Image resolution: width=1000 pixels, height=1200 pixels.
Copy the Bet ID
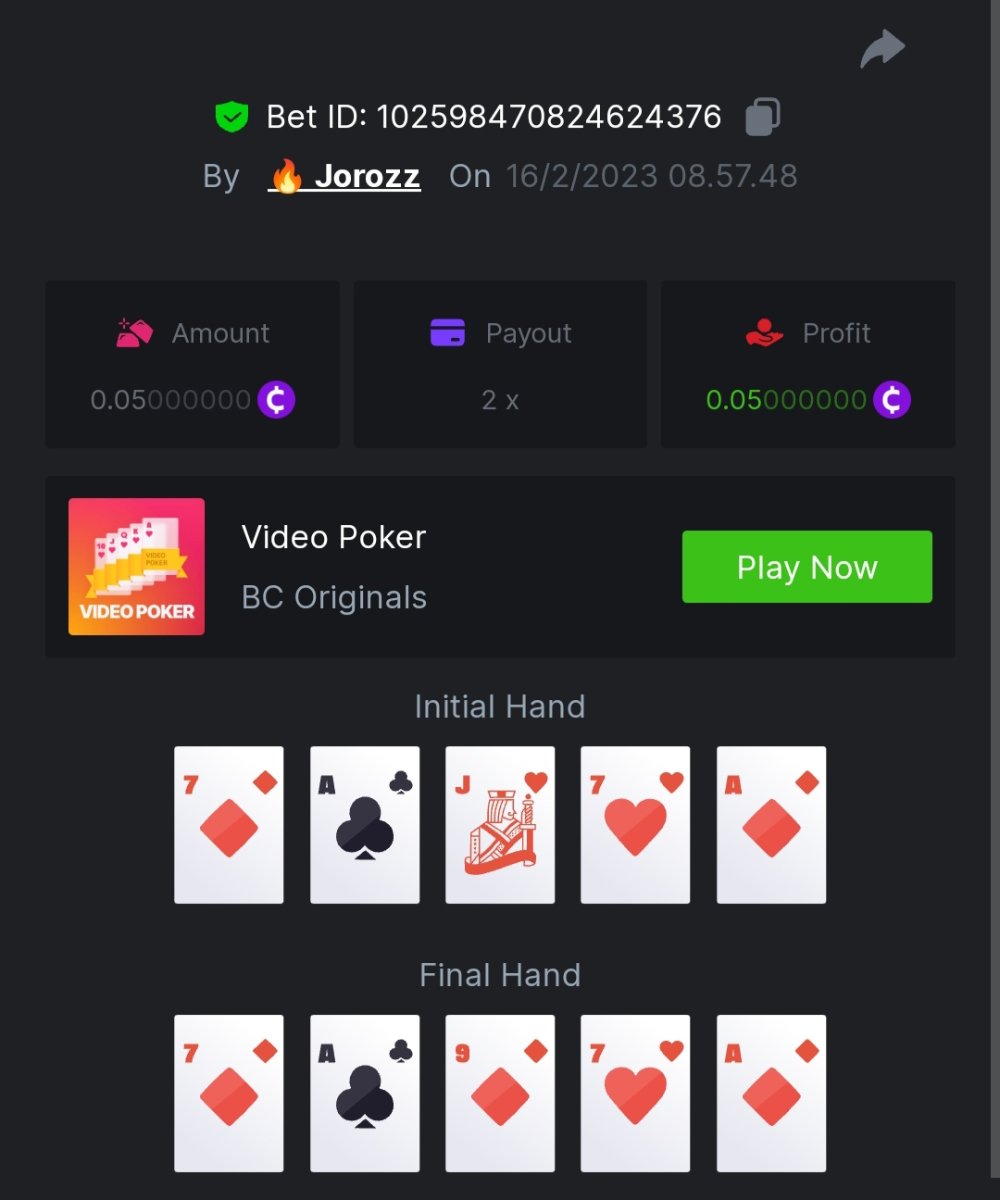[763, 116]
